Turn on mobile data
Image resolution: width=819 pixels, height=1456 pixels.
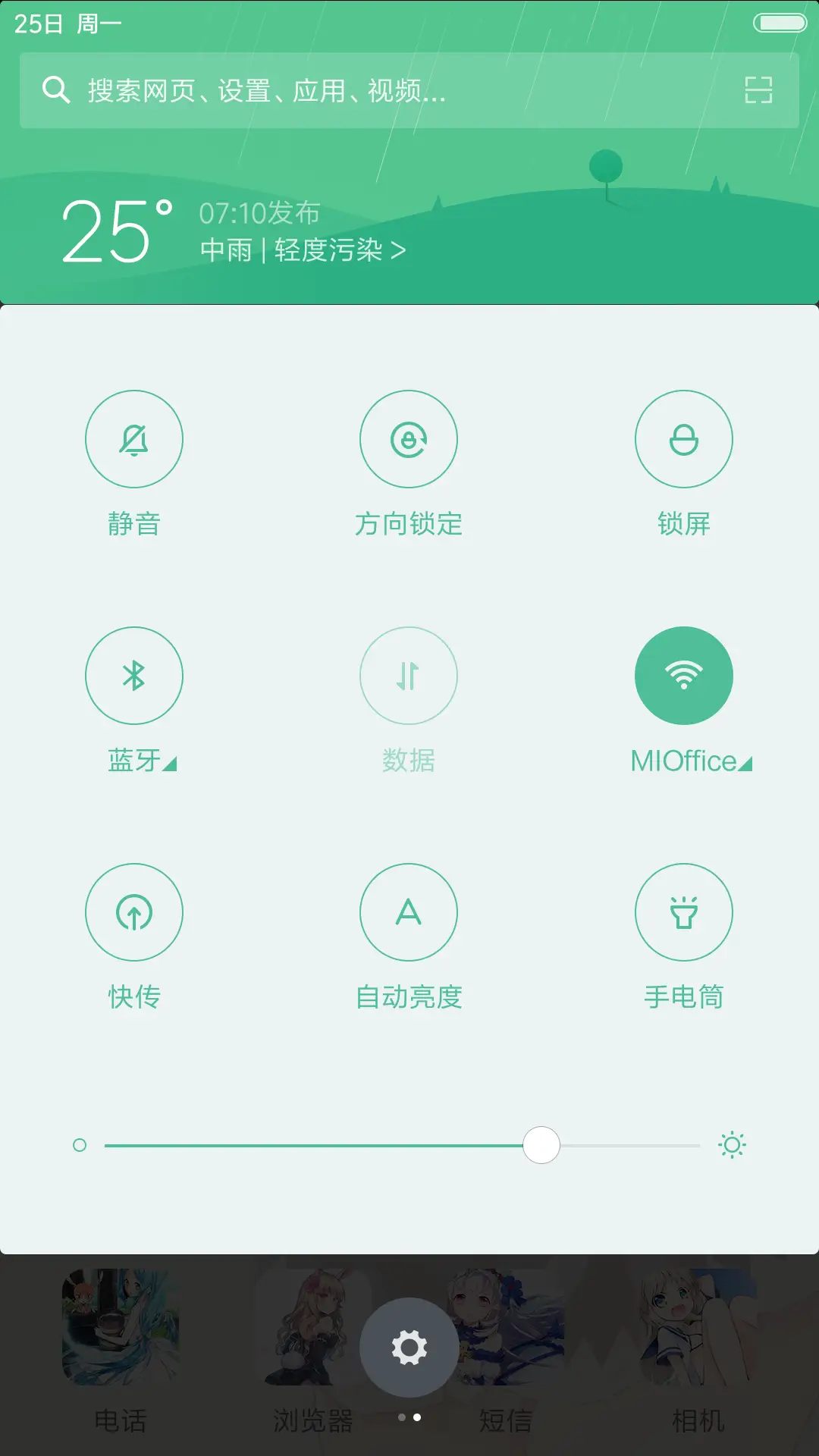[409, 676]
